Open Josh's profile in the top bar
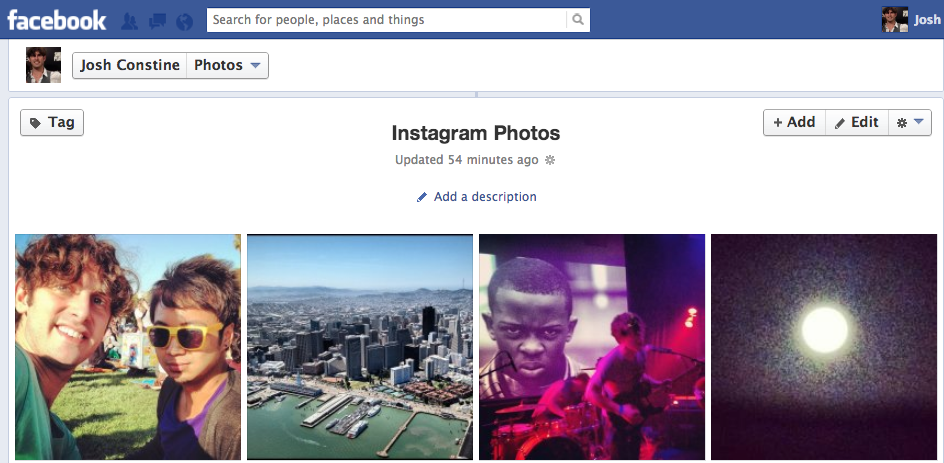Viewport: 944px width, 463px height. [910, 19]
